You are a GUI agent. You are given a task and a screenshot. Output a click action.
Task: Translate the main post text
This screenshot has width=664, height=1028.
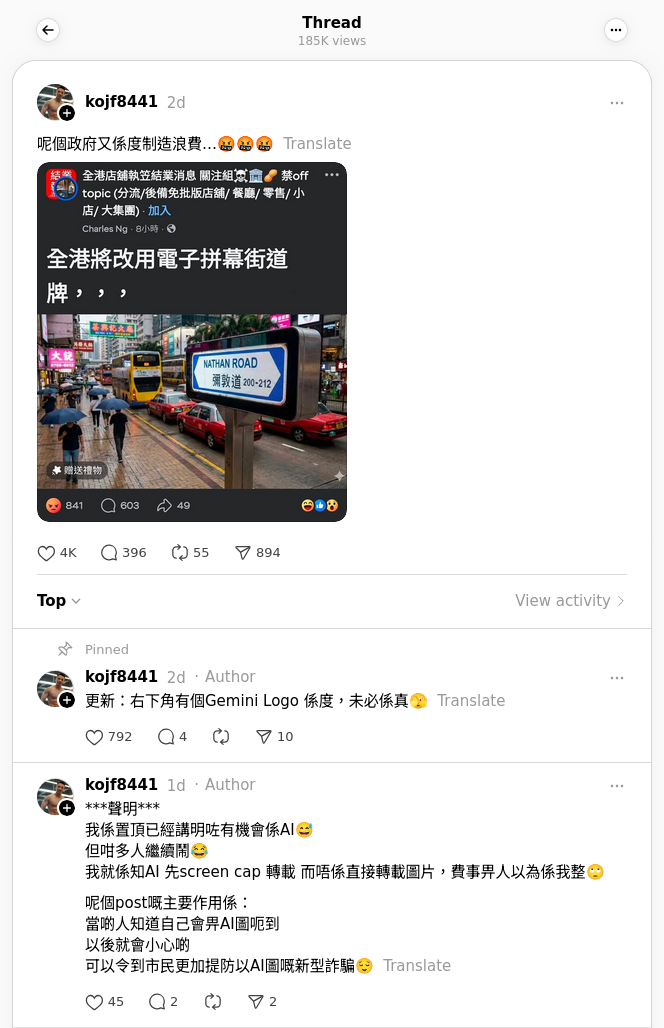[317, 144]
